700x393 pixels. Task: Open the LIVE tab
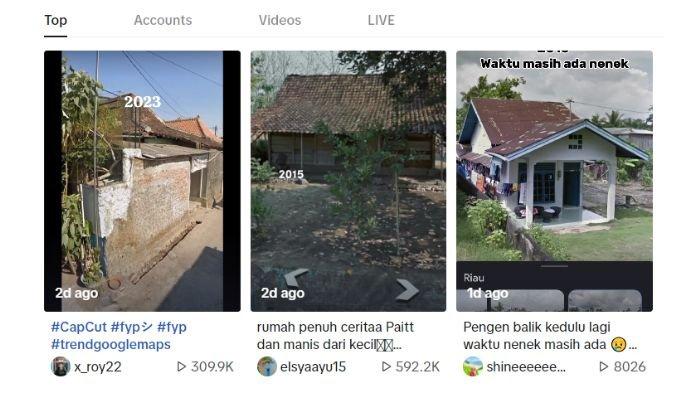pyautogui.click(x=381, y=21)
